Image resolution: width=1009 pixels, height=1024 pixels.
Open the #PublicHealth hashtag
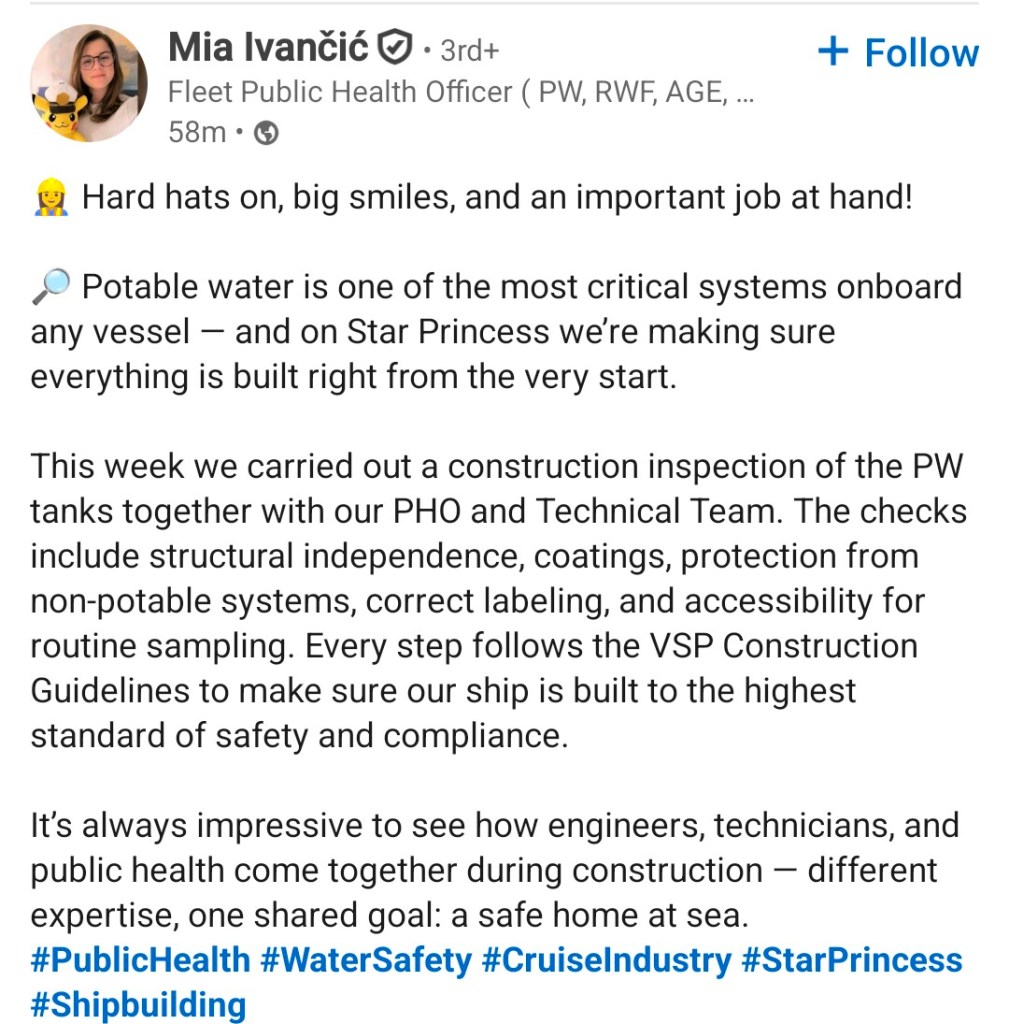tap(140, 960)
